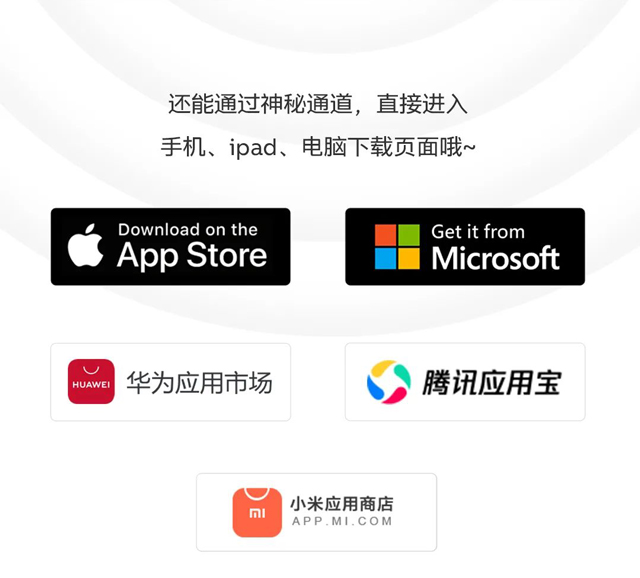Go to 小米应用商店 download page

316,512
